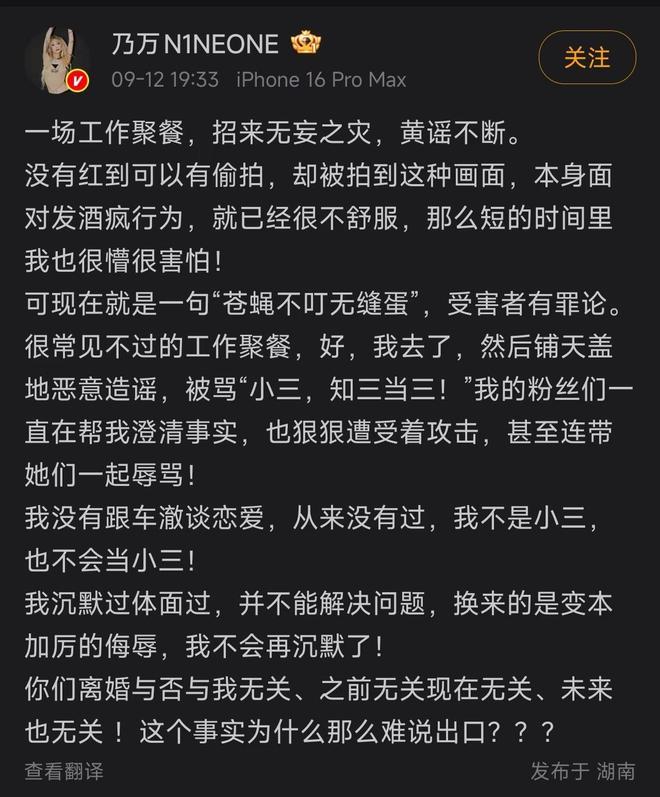Tap 查看翻译 to translate the post
The image size is (660, 797).
pos(64,771)
